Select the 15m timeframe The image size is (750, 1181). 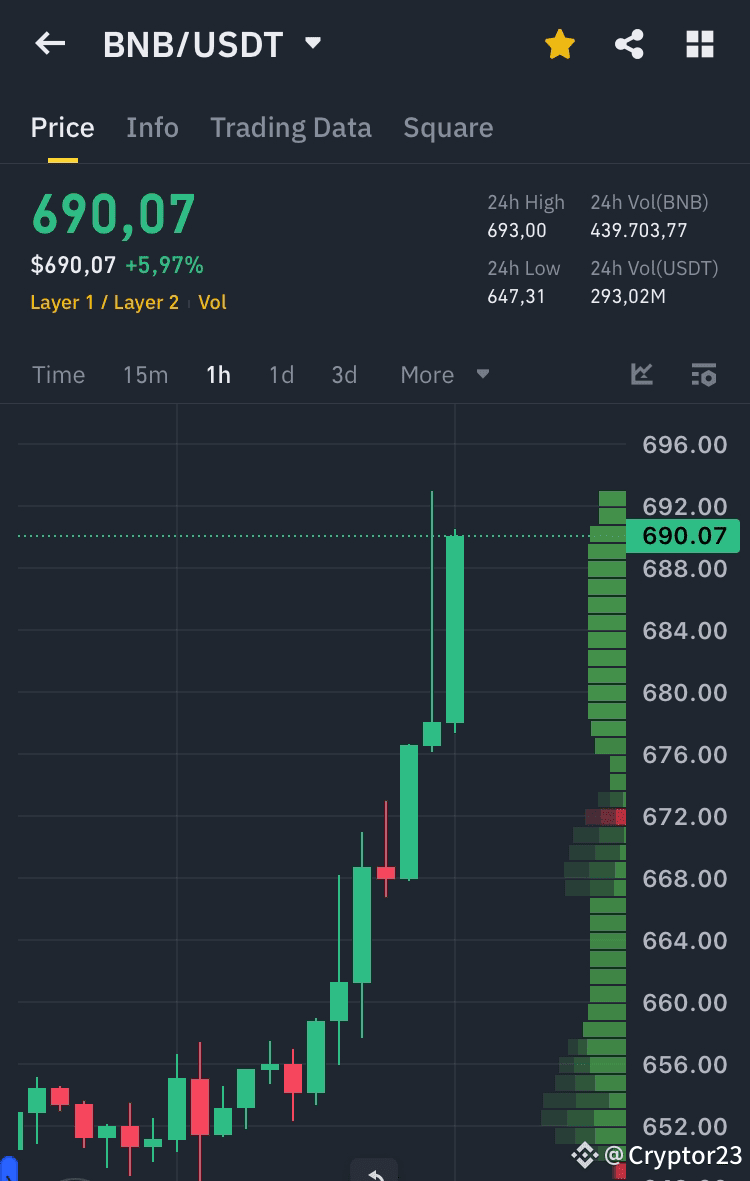[x=144, y=374]
